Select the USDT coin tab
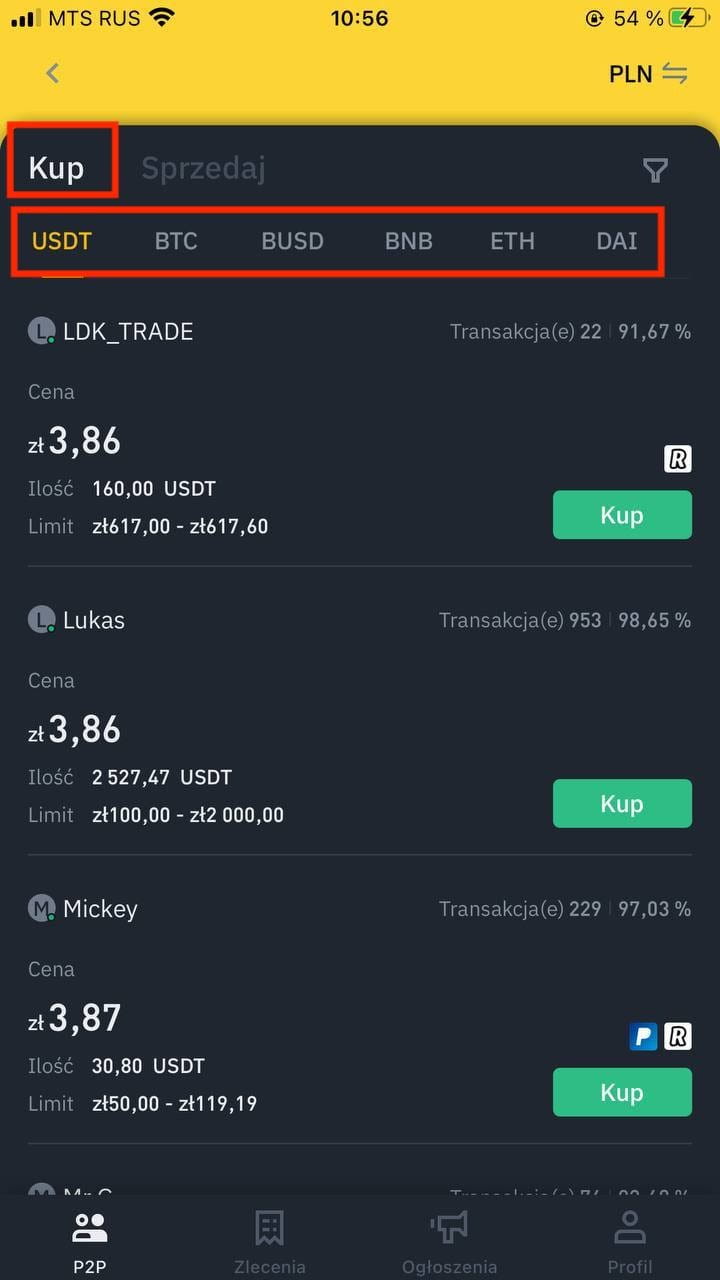Screen dimensions: 720x1280 coord(62,241)
